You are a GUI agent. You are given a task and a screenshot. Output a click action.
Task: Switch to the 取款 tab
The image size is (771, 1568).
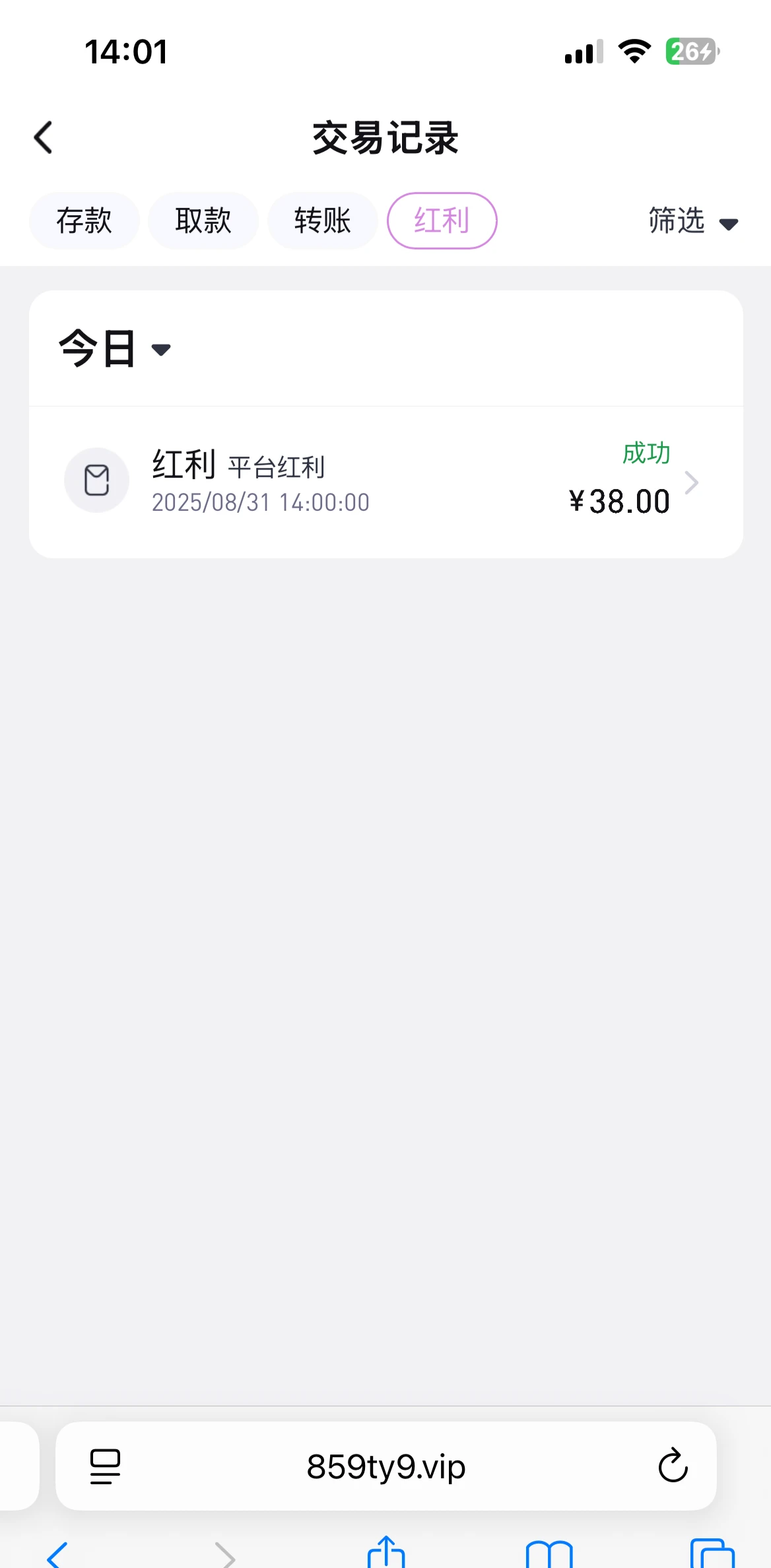point(203,220)
